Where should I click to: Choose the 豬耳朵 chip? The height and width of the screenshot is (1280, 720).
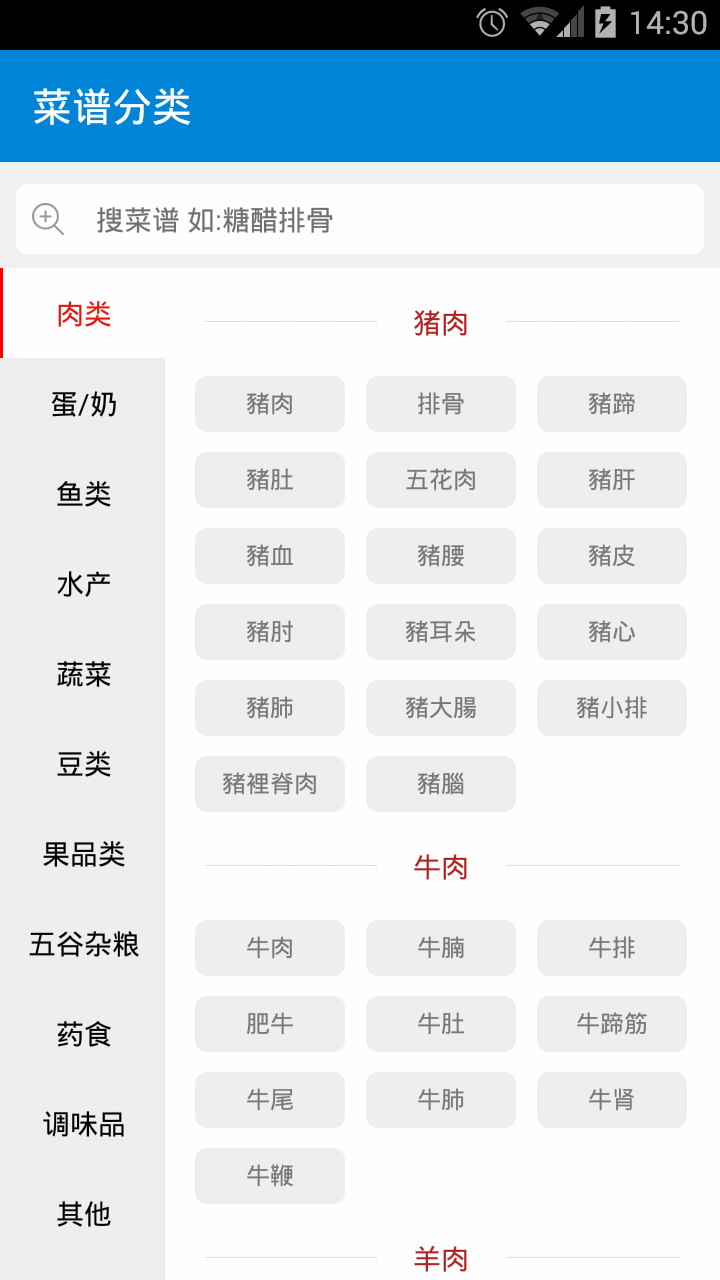click(x=441, y=632)
